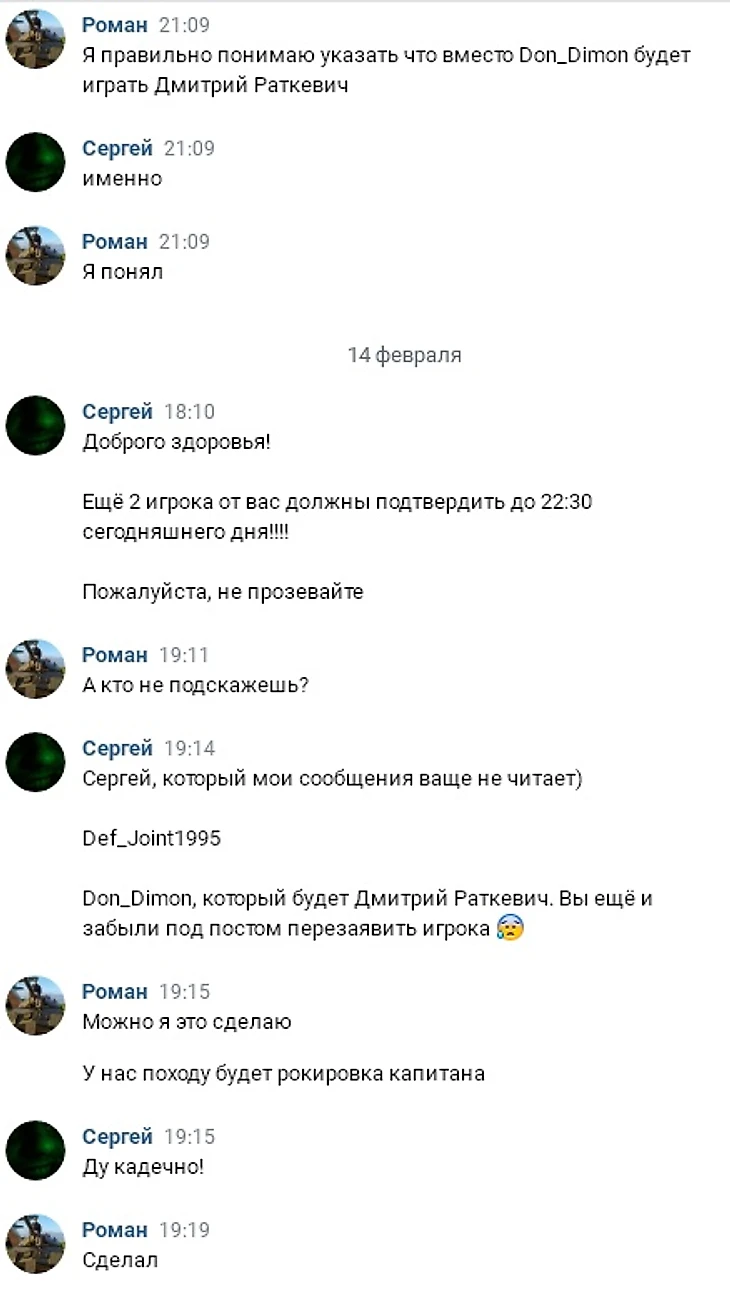
Task: Tap Сергей's avatar at the 18:10 message
Action: pos(36,425)
